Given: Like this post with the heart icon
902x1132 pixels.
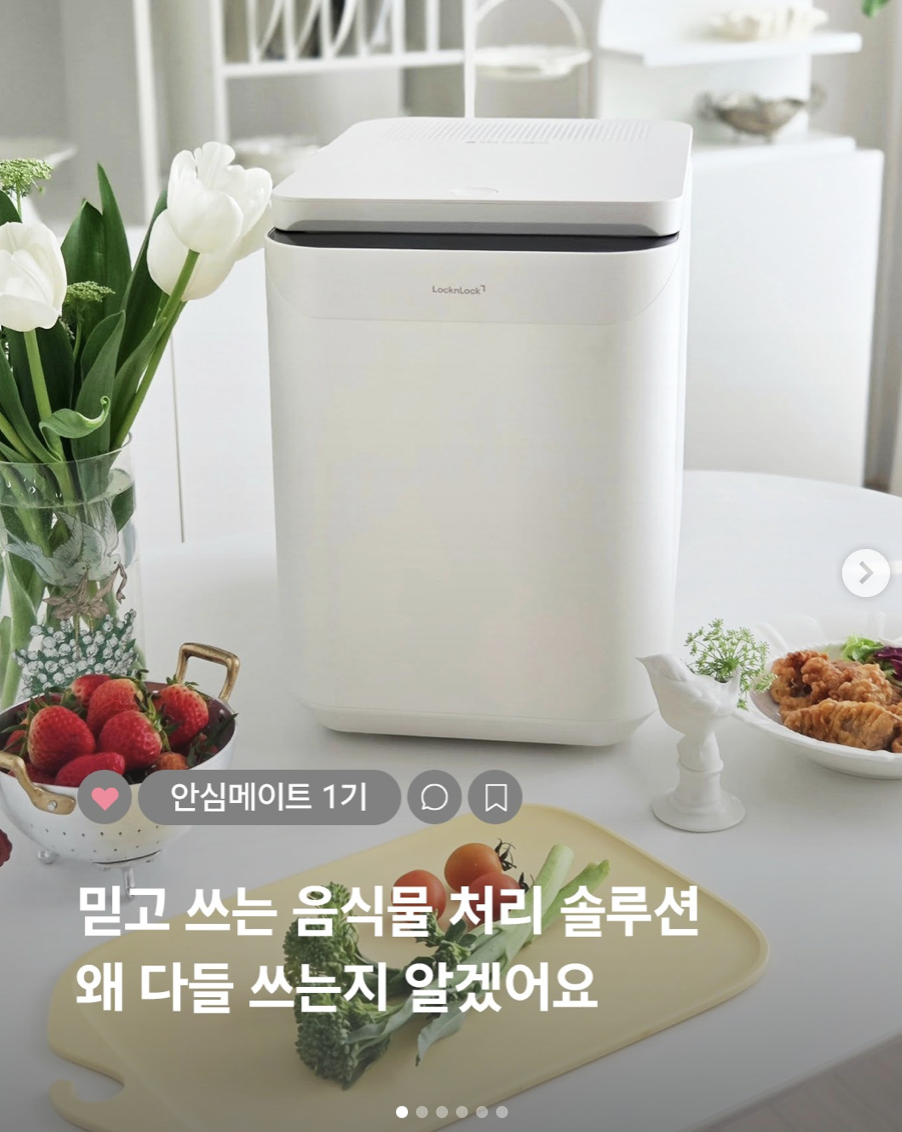Looking at the screenshot, I should 104,797.
